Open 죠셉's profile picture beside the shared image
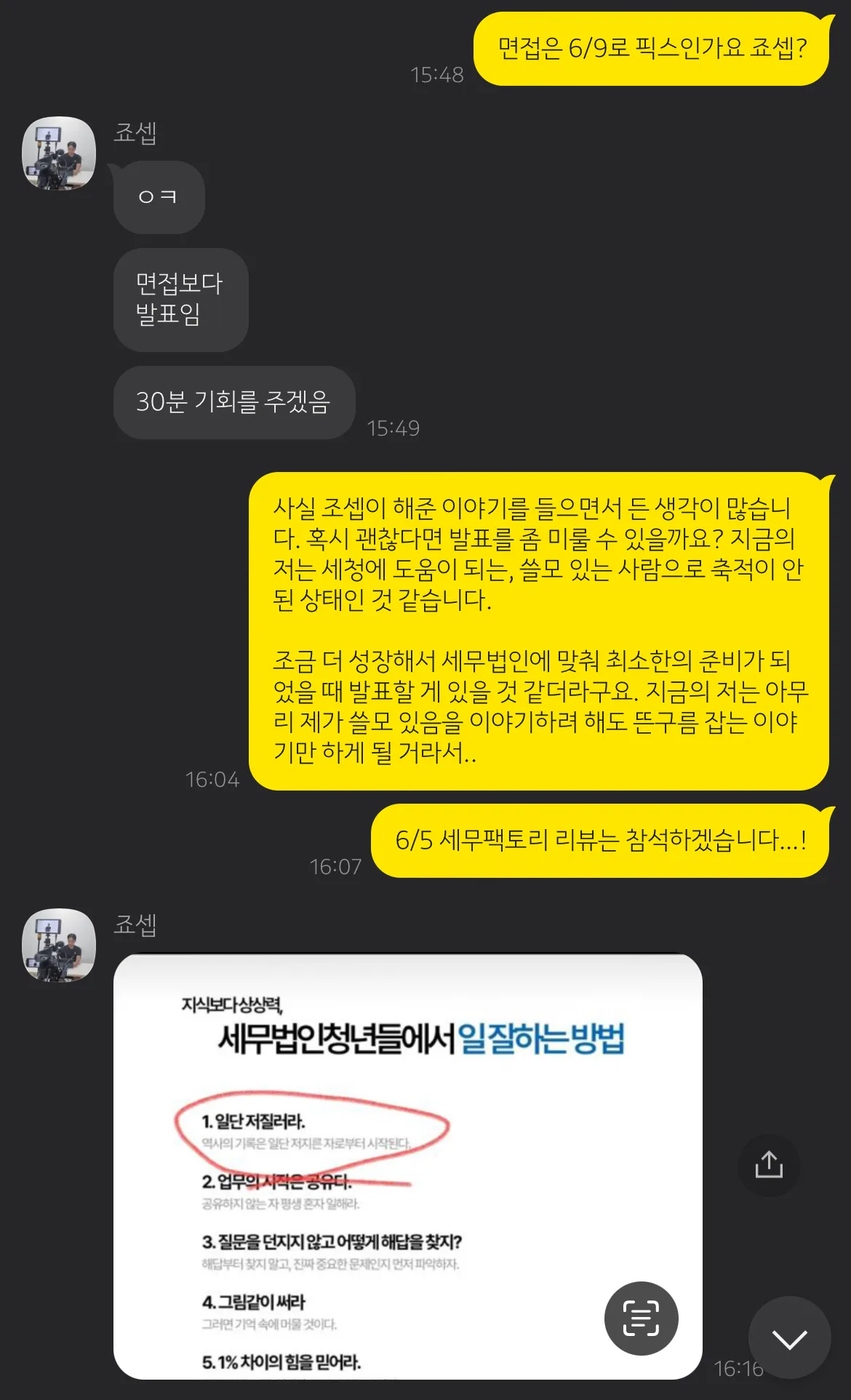 (59, 945)
